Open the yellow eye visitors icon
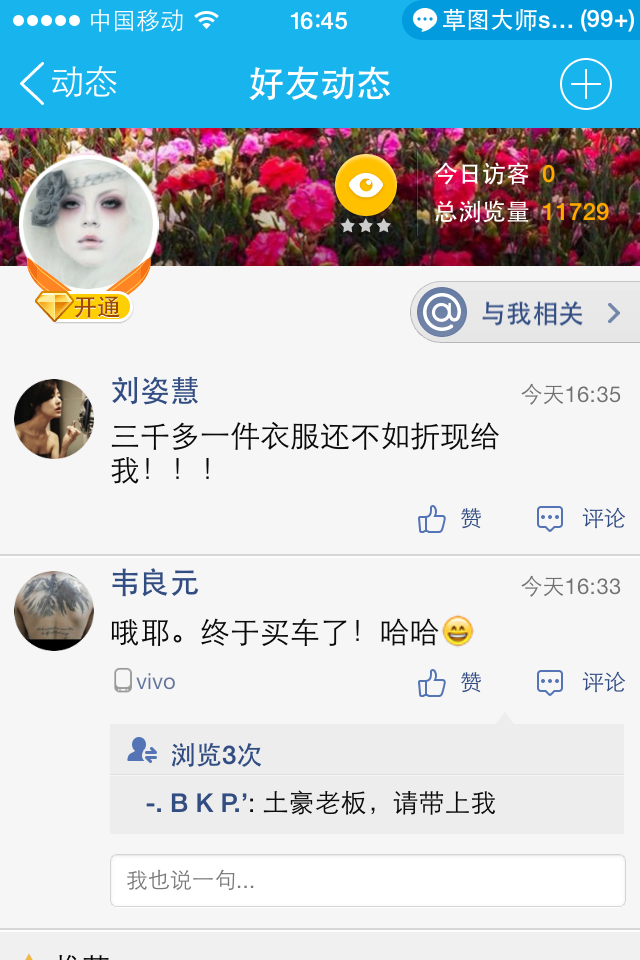The image size is (640, 960). (366, 187)
